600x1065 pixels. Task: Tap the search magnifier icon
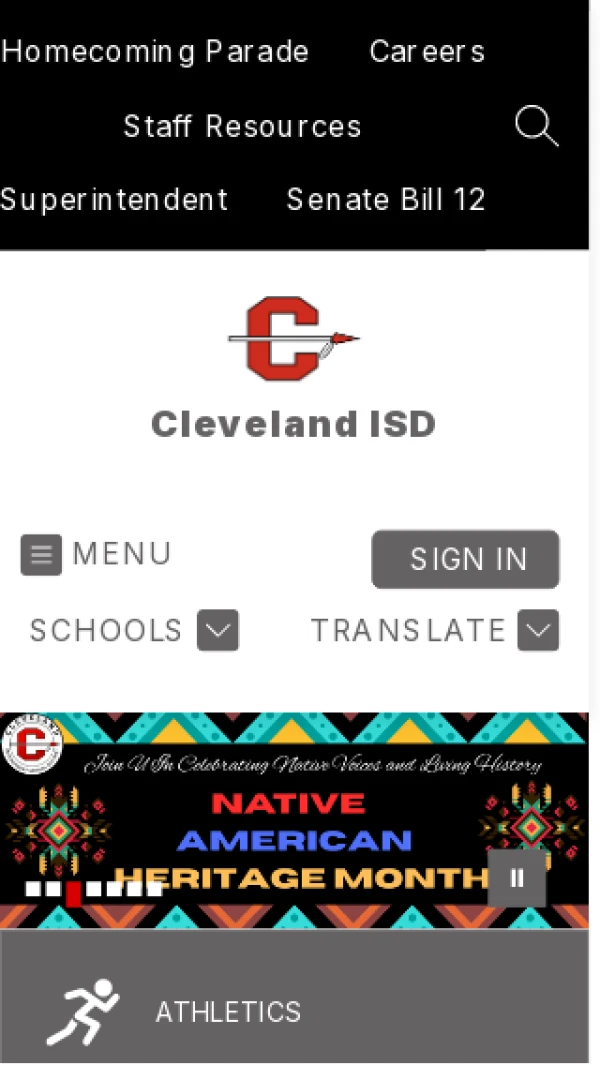[536, 127]
